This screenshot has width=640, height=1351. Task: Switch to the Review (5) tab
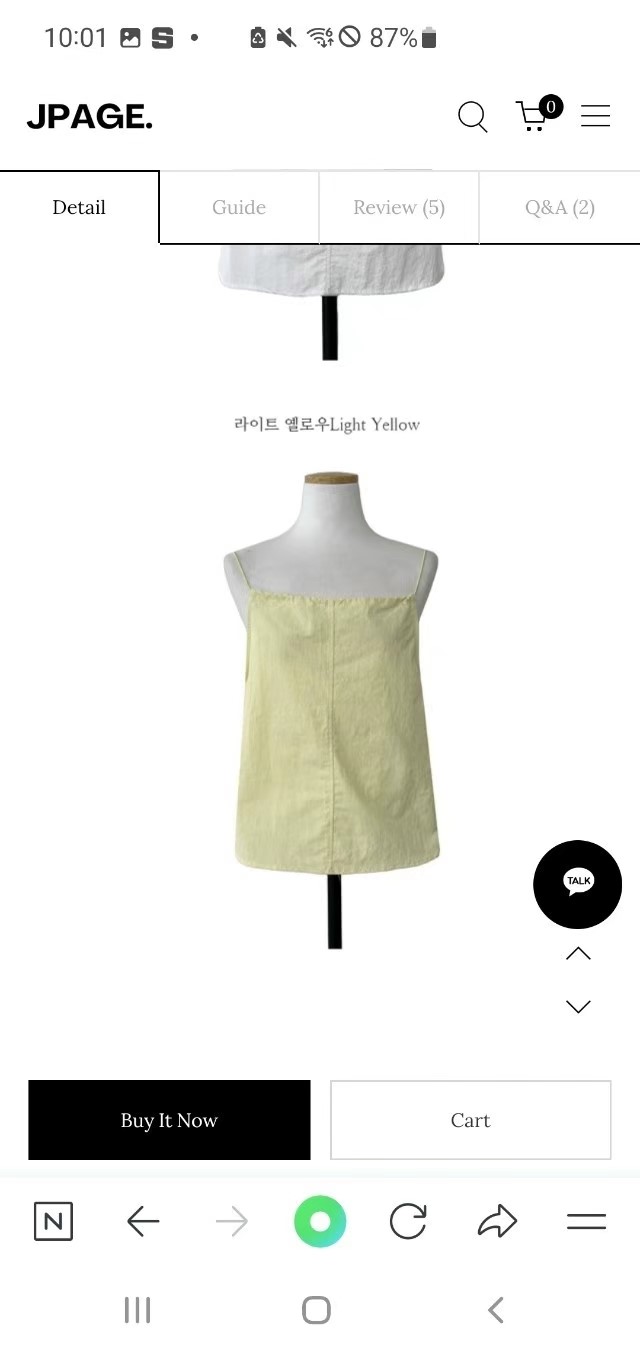(x=399, y=207)
